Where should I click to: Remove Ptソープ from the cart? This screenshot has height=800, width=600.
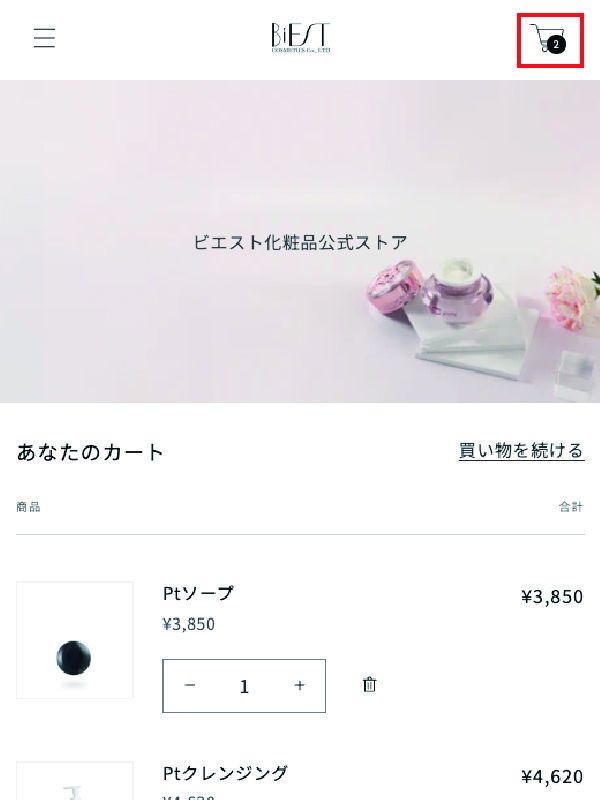pyautogui.click(x=370, y=685)
